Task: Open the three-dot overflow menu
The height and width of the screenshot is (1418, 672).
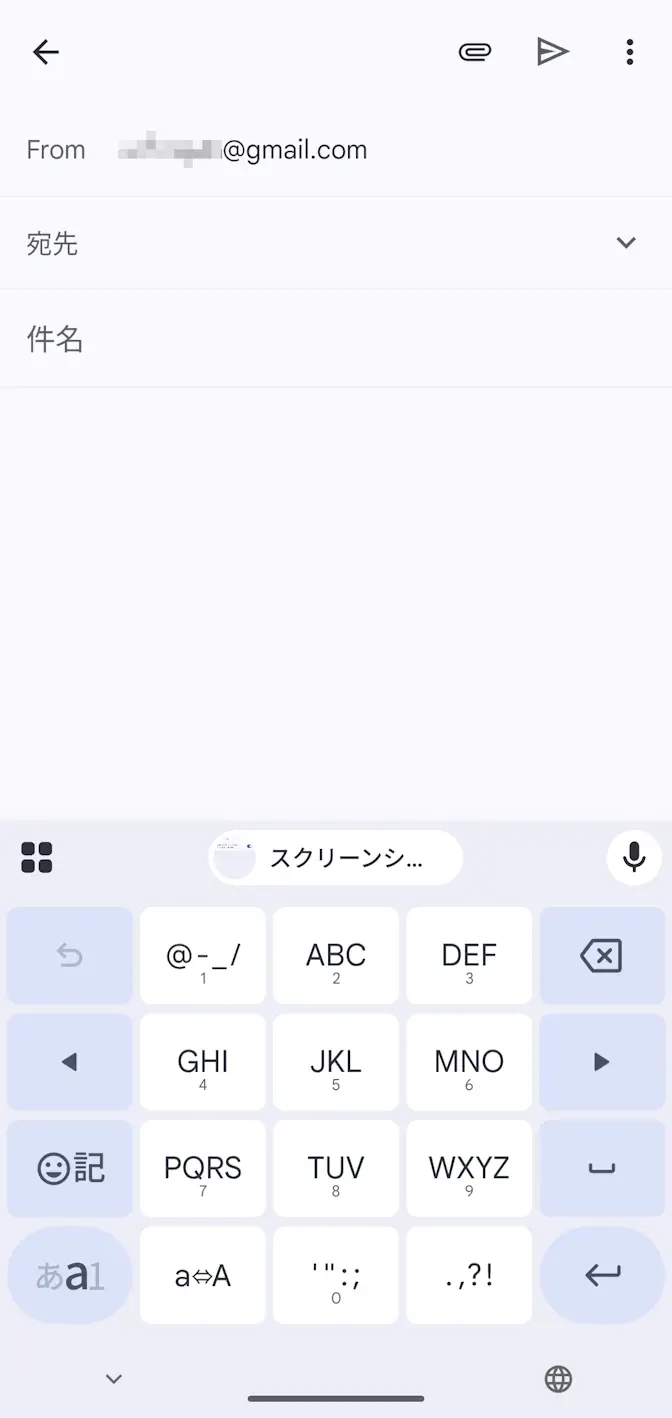Action: [629, 52]
